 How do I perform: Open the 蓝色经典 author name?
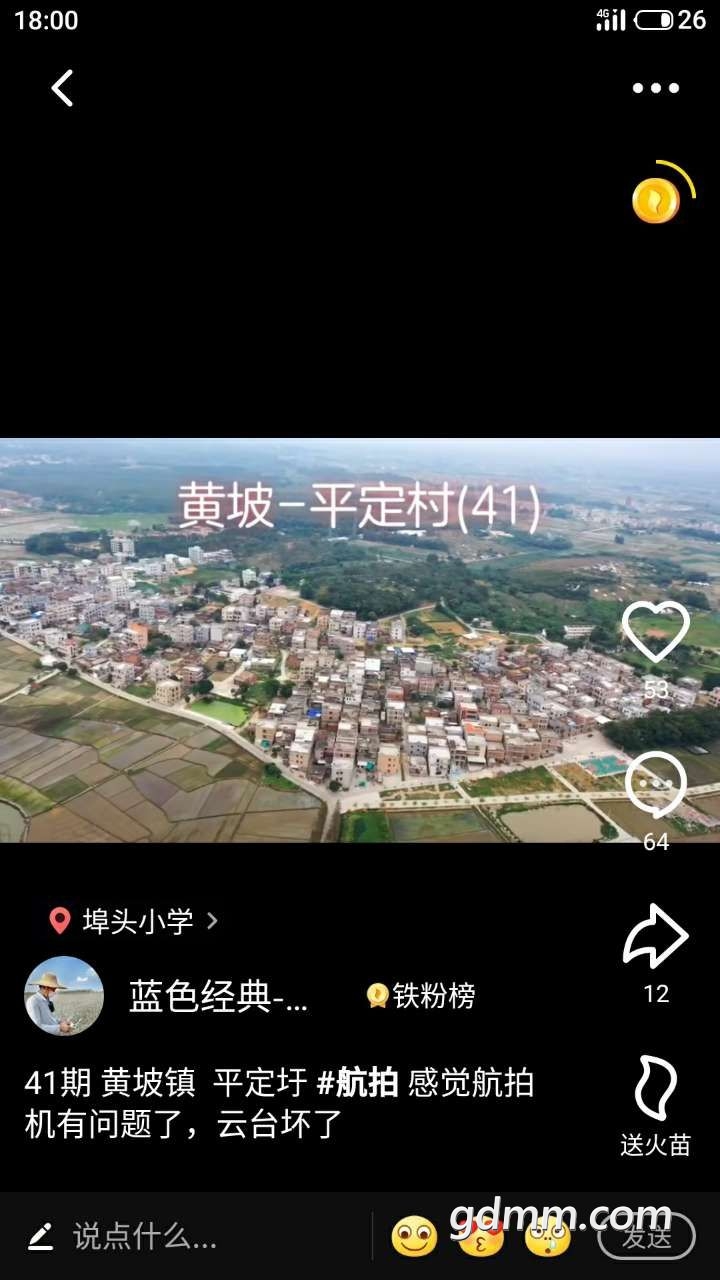click(219, 996)
